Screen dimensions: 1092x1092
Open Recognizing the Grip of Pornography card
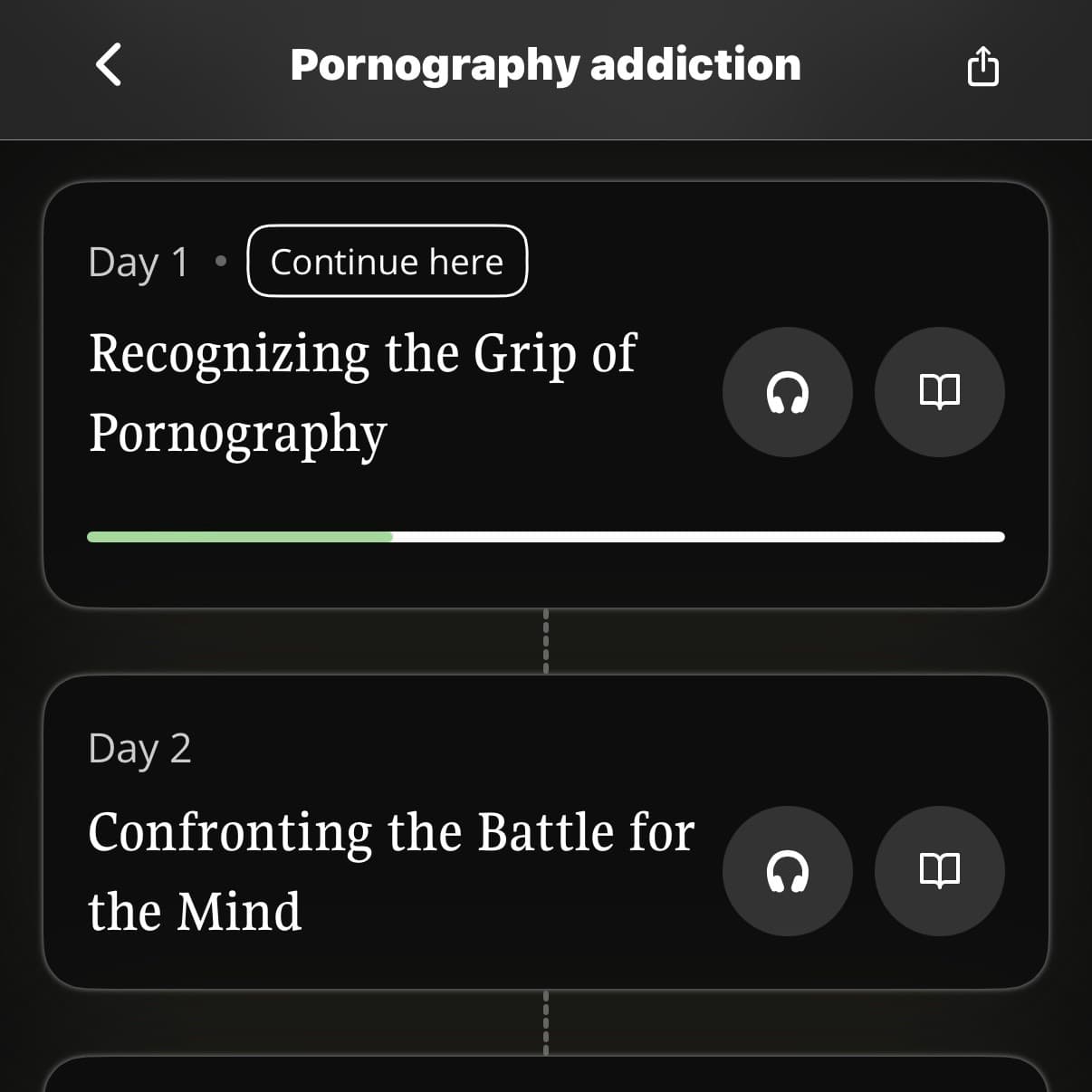point(362,392)
